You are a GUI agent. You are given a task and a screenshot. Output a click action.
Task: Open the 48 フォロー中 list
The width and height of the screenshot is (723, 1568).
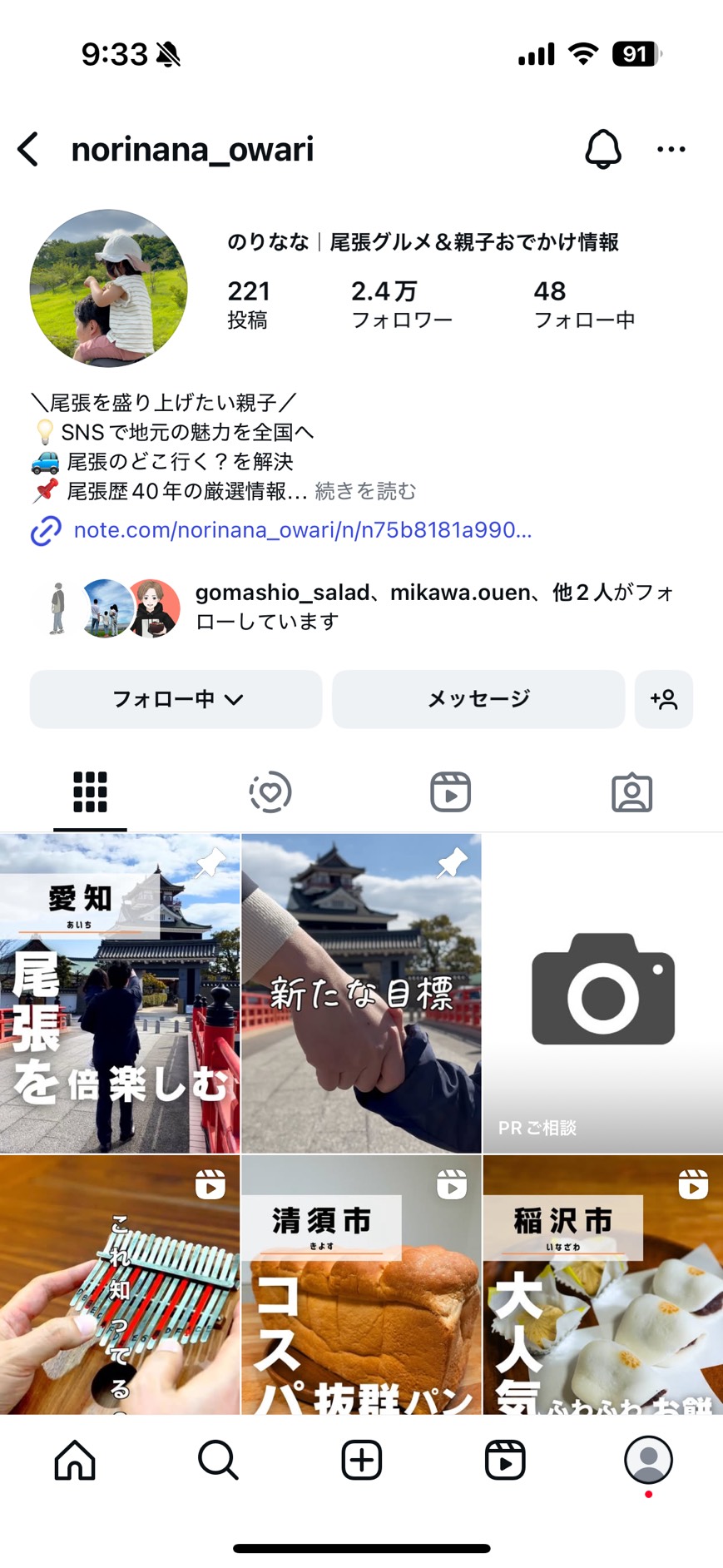583,304
